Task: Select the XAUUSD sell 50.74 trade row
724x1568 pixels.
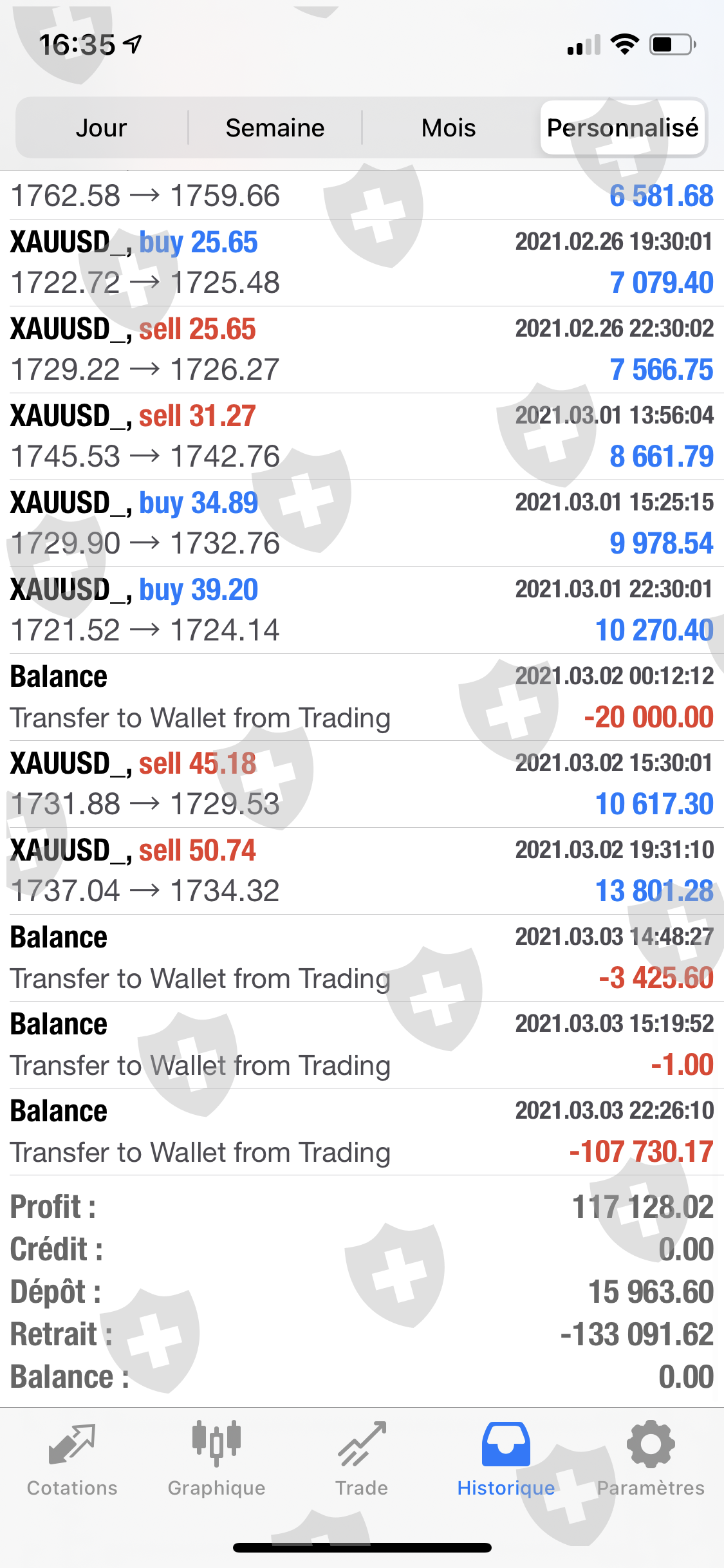Action: (x=362, y=871)
